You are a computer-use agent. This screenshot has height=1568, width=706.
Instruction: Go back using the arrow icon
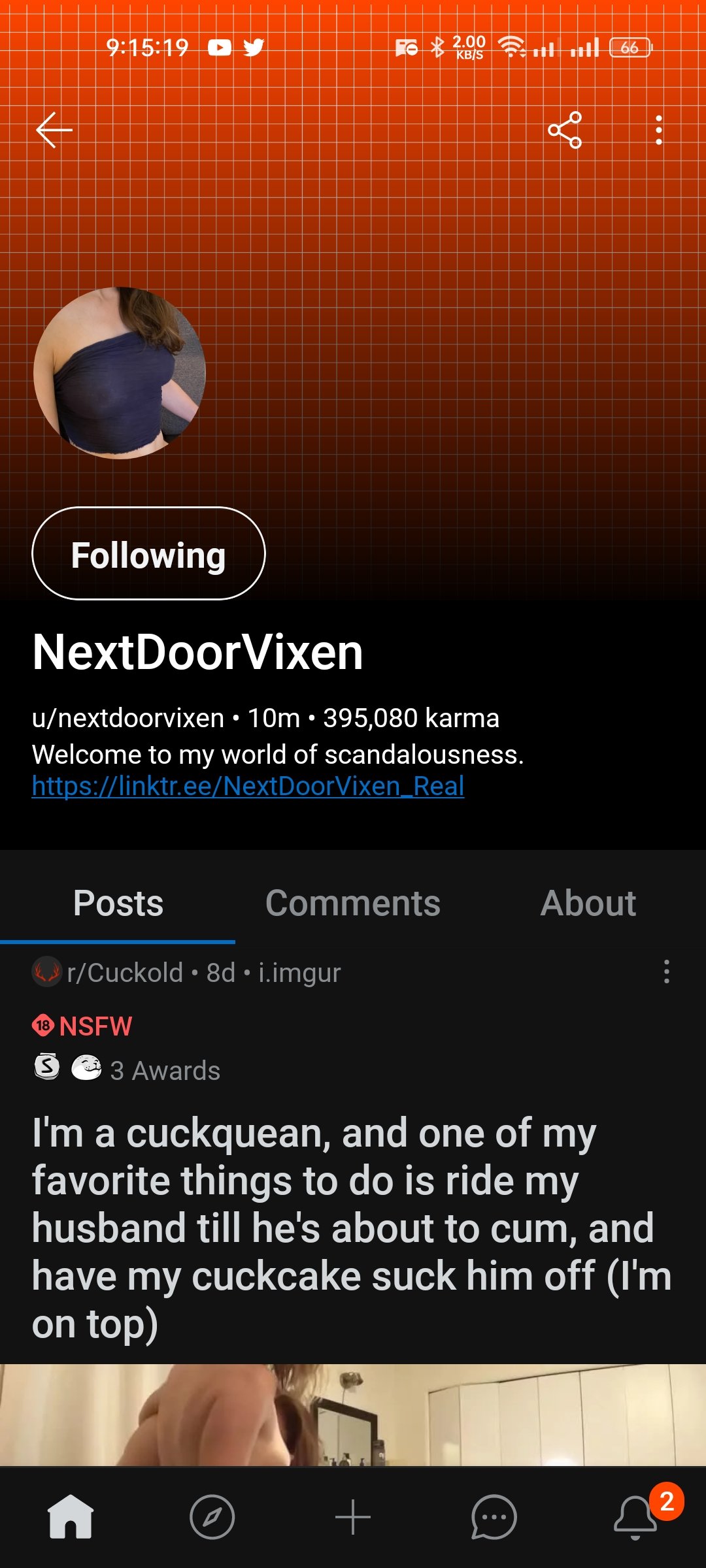54,130
